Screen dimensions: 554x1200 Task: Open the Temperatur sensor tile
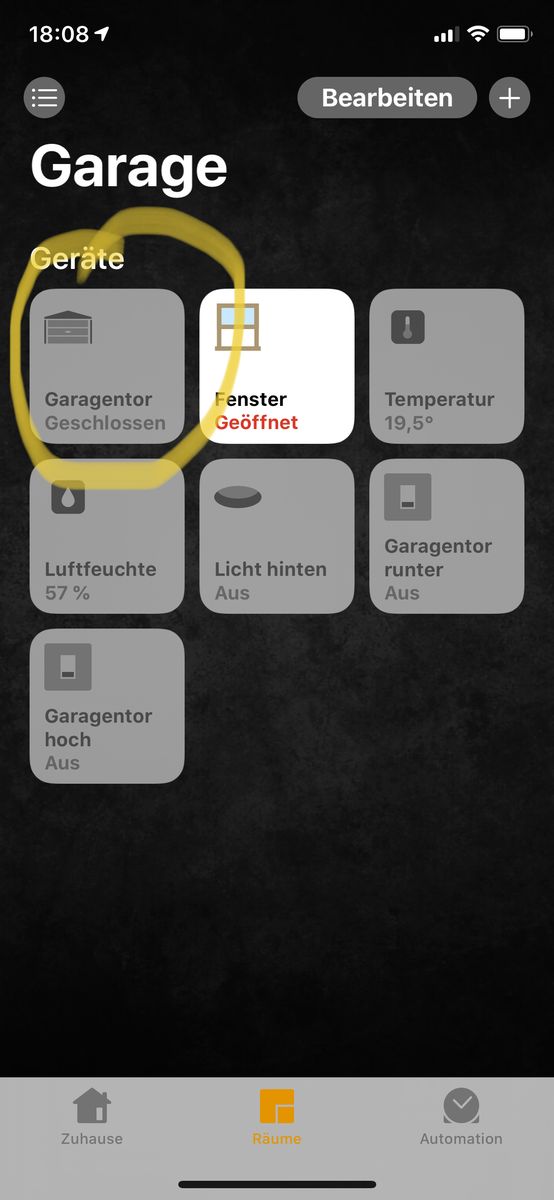tap(447, 366)
